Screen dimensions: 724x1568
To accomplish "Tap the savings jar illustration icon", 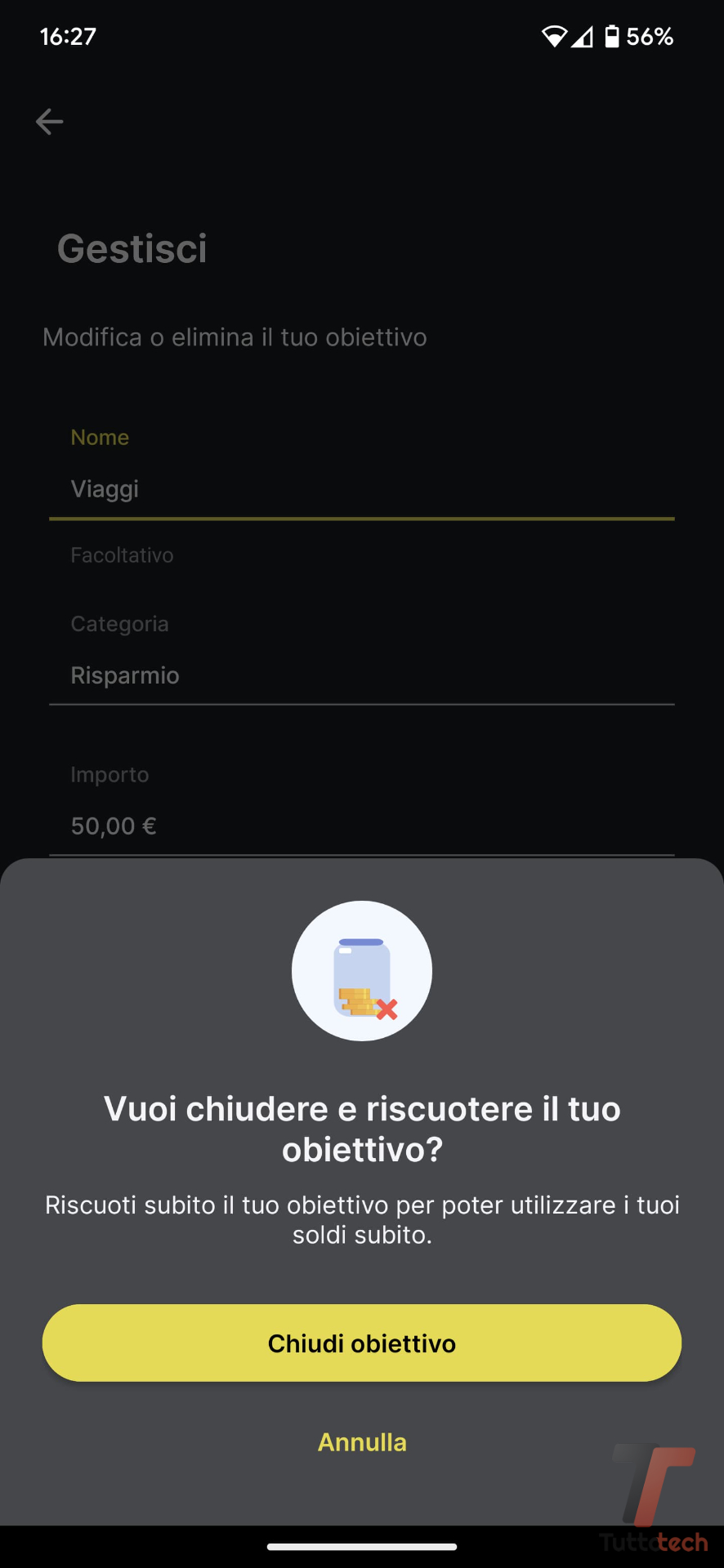I will [361, 970].
